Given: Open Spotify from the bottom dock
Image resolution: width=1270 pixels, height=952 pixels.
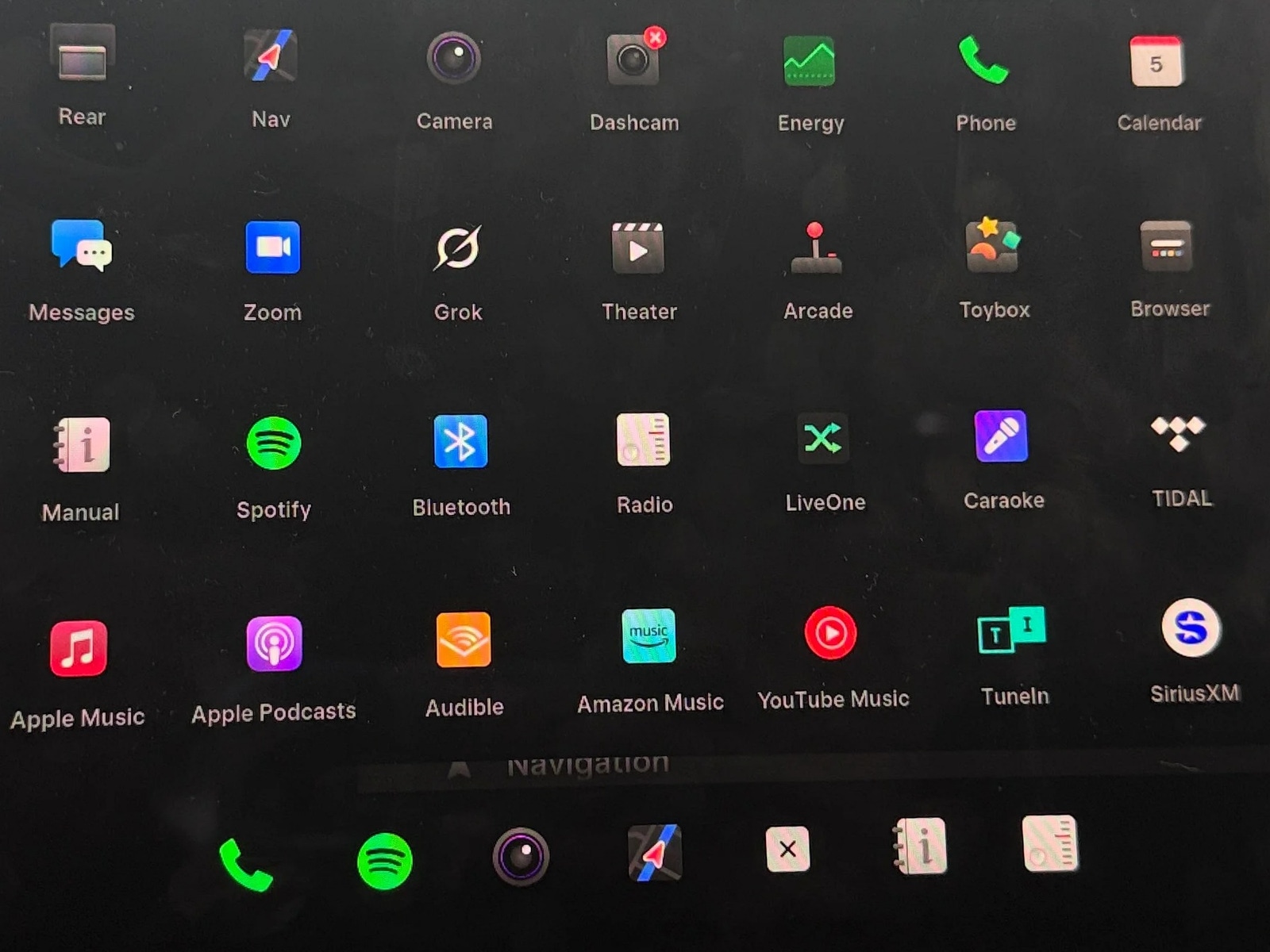Looking at the screenshot, I should [385, 861].
